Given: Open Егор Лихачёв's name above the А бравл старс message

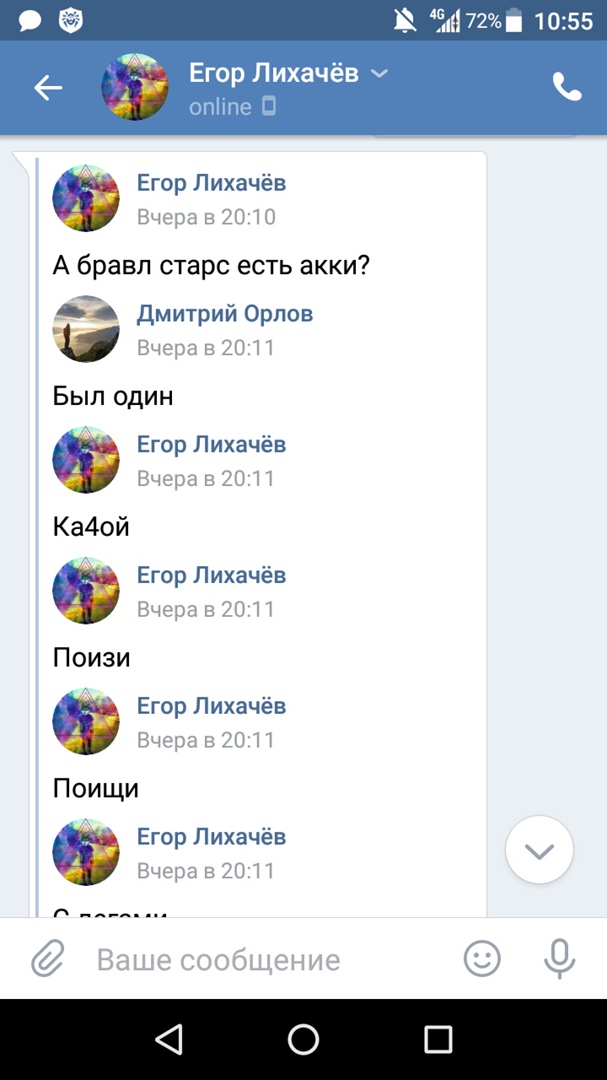Looking at the screenshot, I should [x=211, y=183].
